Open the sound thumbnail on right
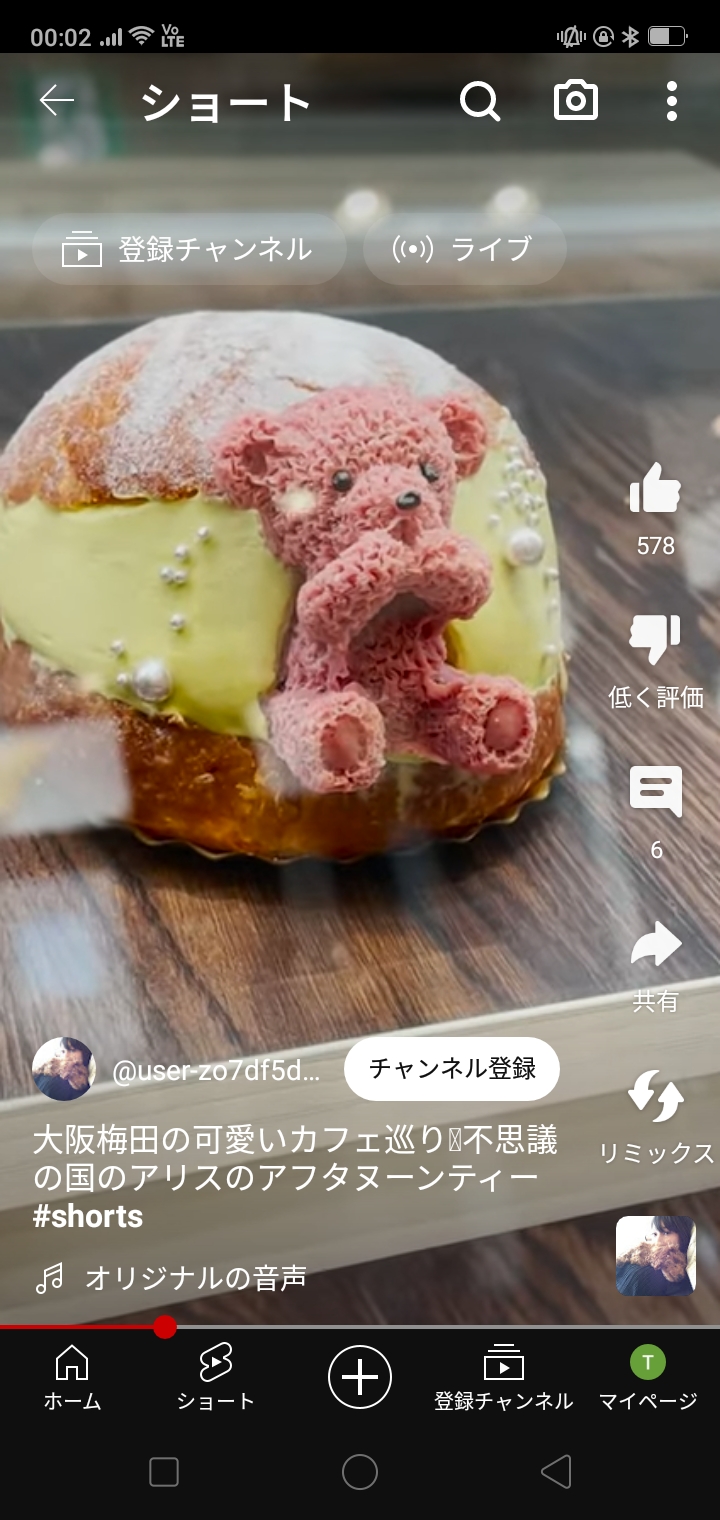This screenshot has height=1520, width=720. [x=656, y=1256]
